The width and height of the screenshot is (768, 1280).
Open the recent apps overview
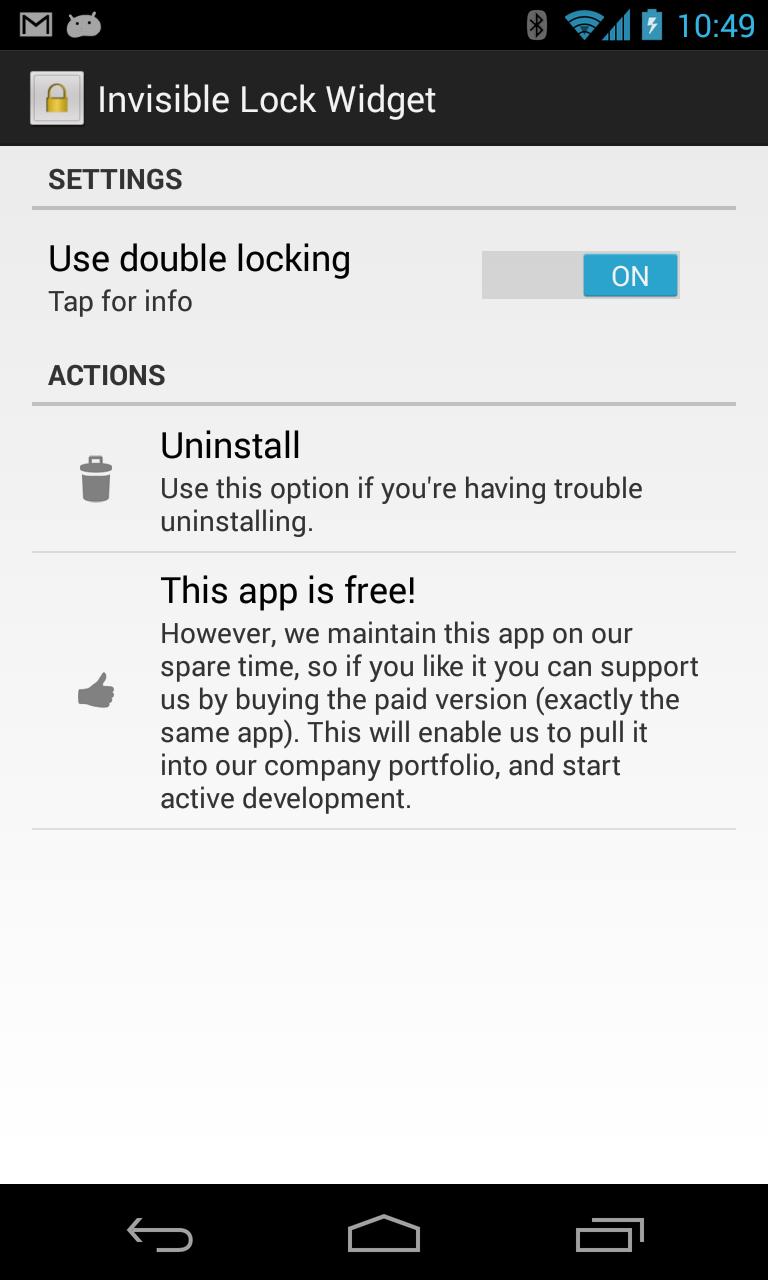[x=609, y=1235]
